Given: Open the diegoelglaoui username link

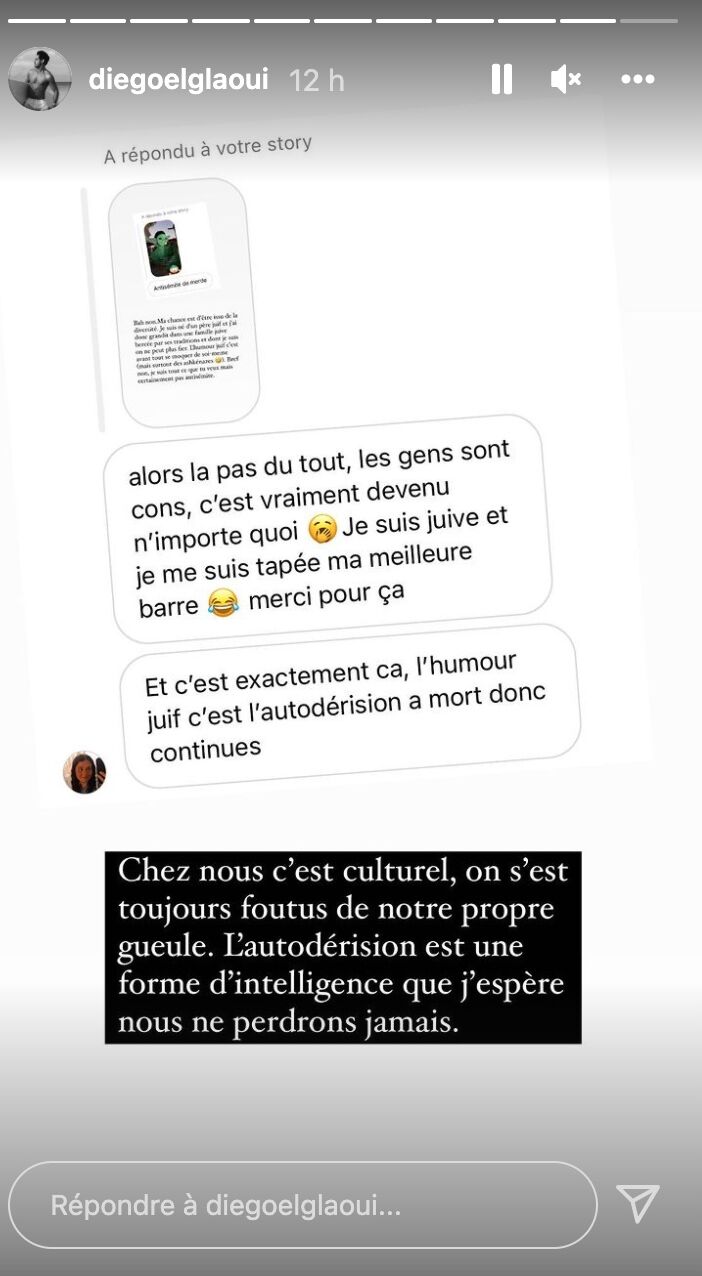Looking at the screenshot, I should tap(179, 80).
